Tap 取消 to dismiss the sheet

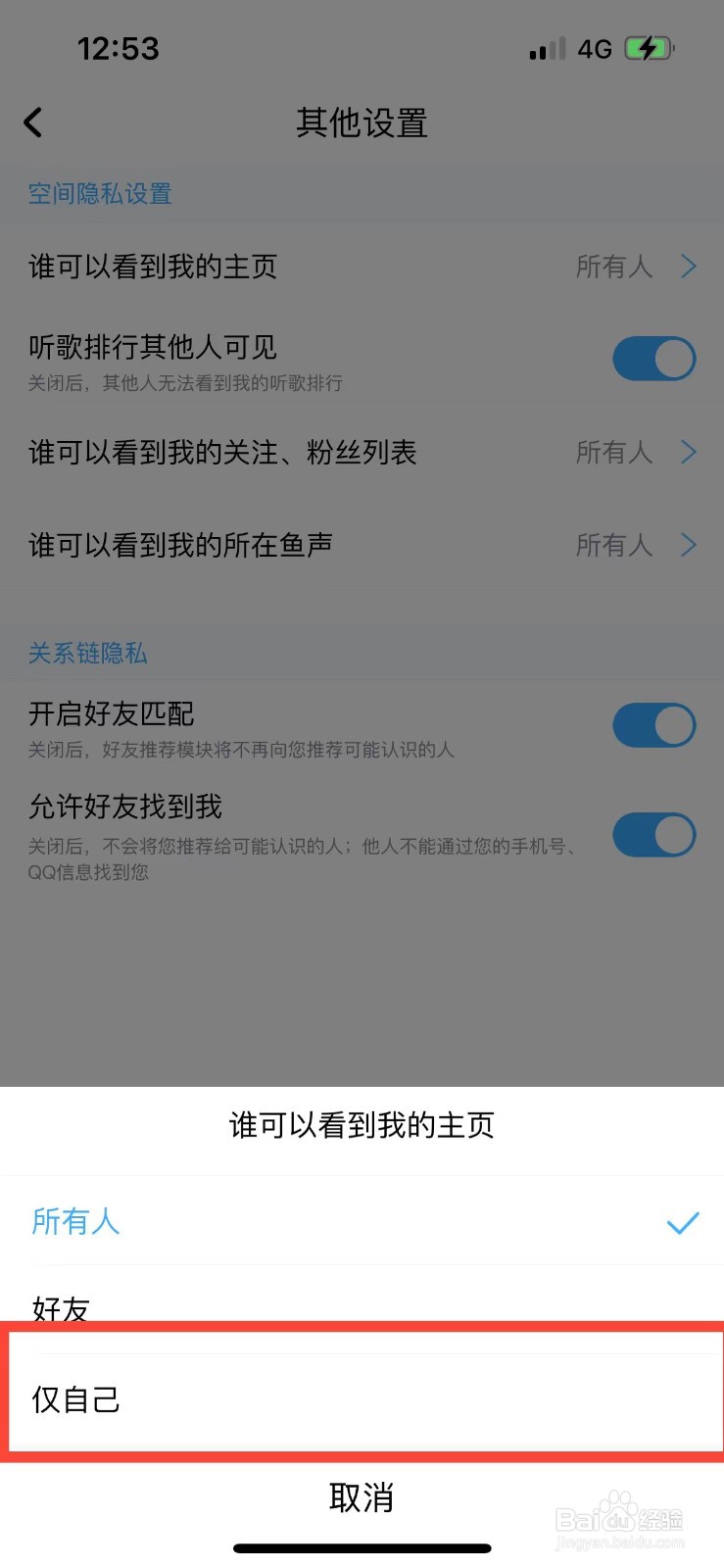(362, 1497)
